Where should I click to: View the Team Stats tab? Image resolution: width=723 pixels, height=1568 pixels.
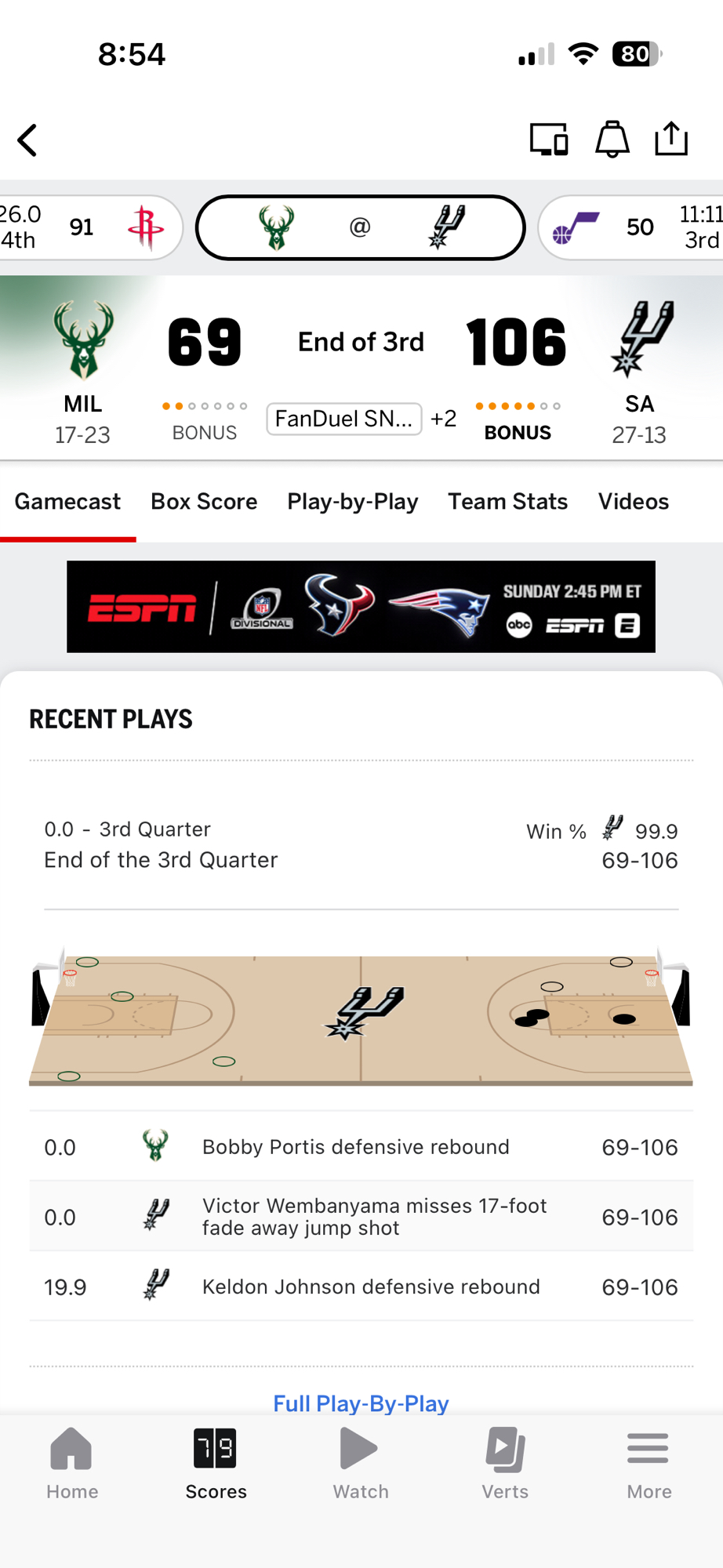[x=507, y=502]
